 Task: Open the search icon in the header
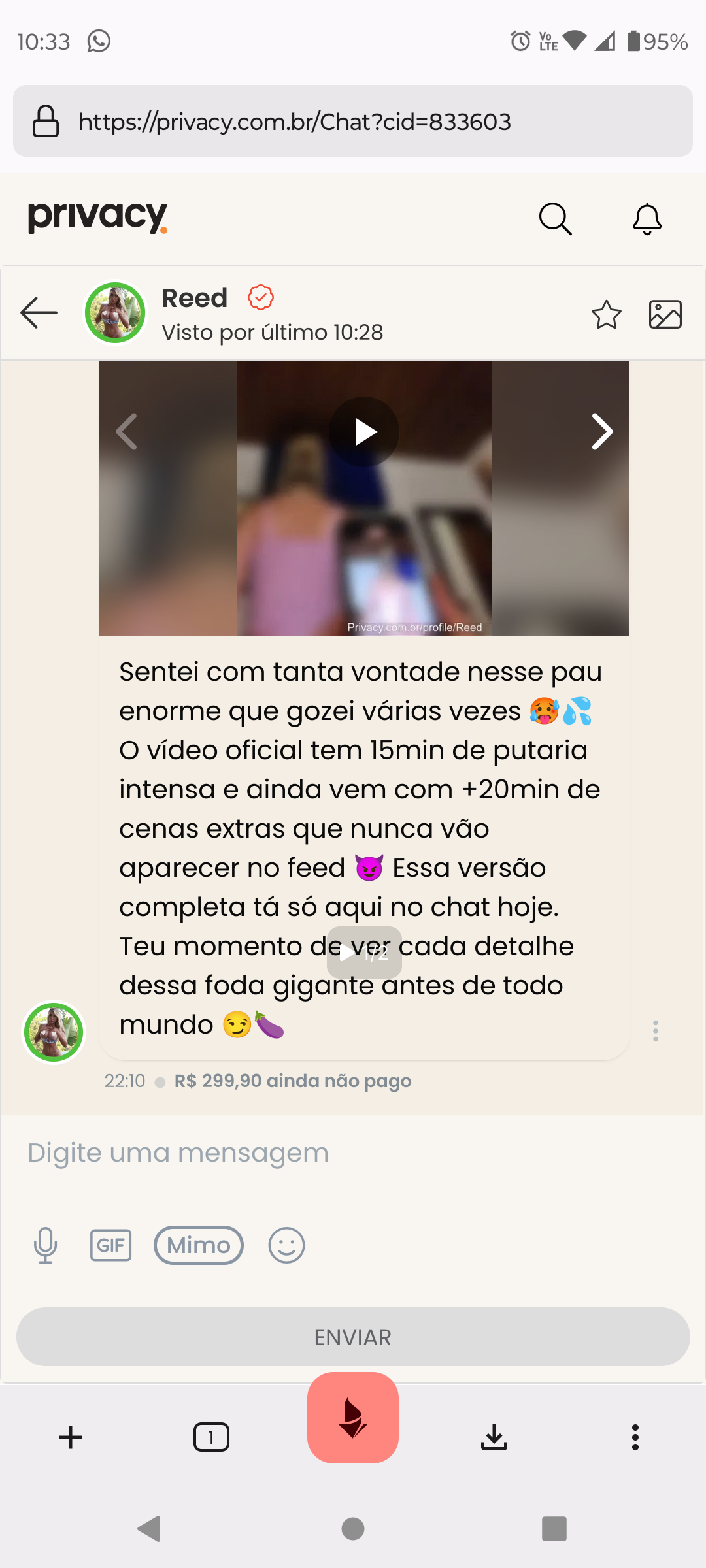[555, 219]
